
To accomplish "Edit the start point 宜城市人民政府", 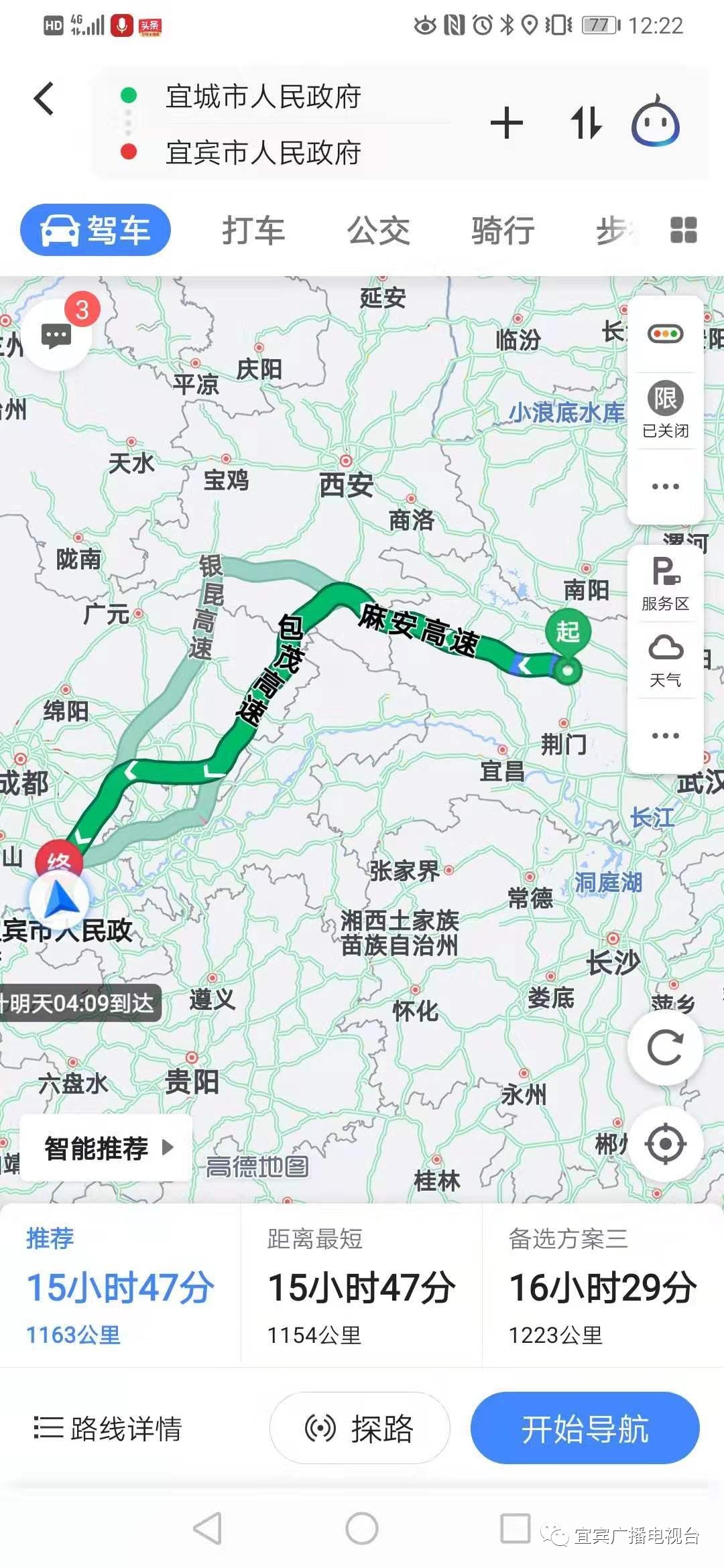I will [x=263, y=96].
